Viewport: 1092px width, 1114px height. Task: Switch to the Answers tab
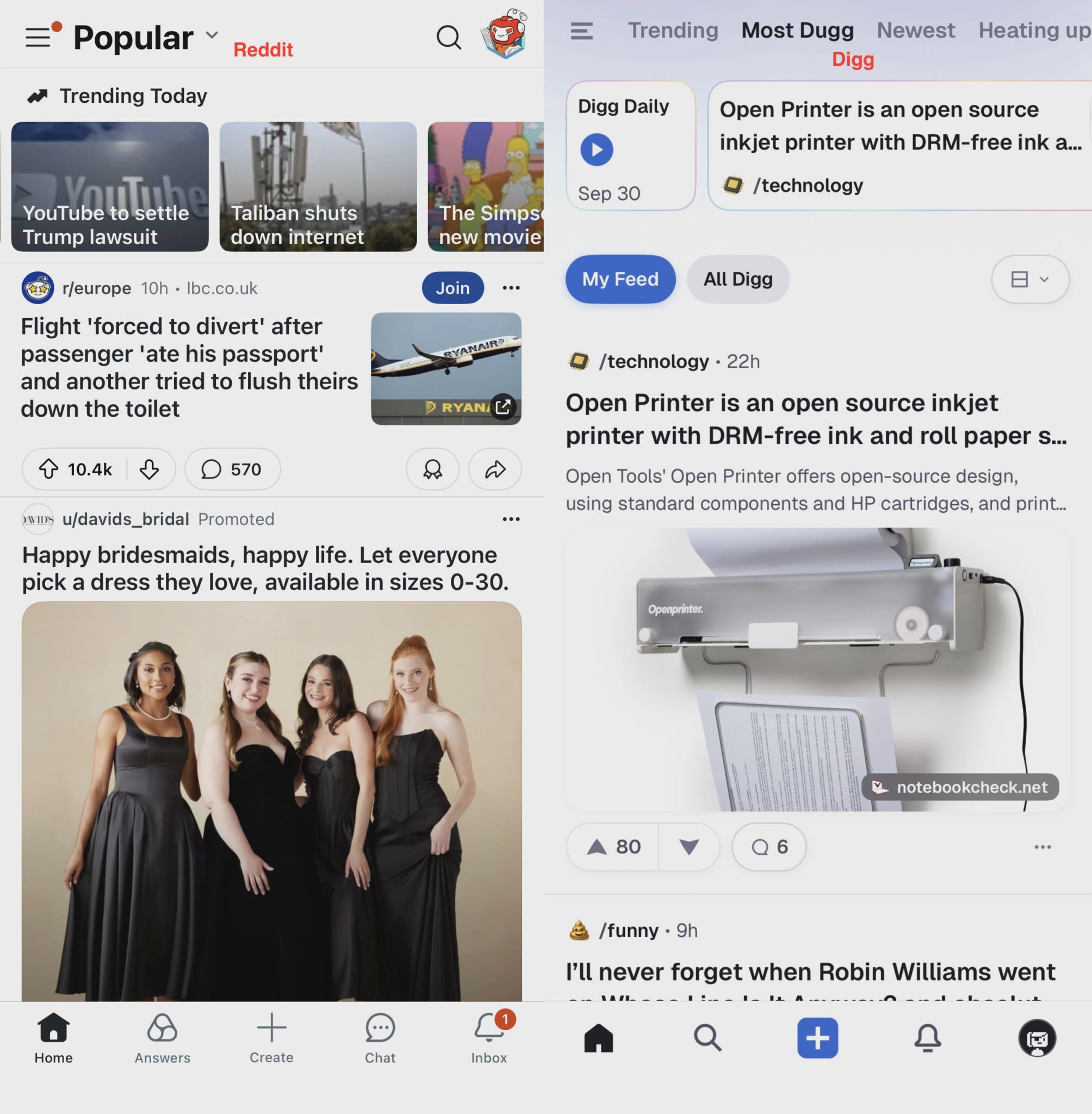[x=162, y=1039]
